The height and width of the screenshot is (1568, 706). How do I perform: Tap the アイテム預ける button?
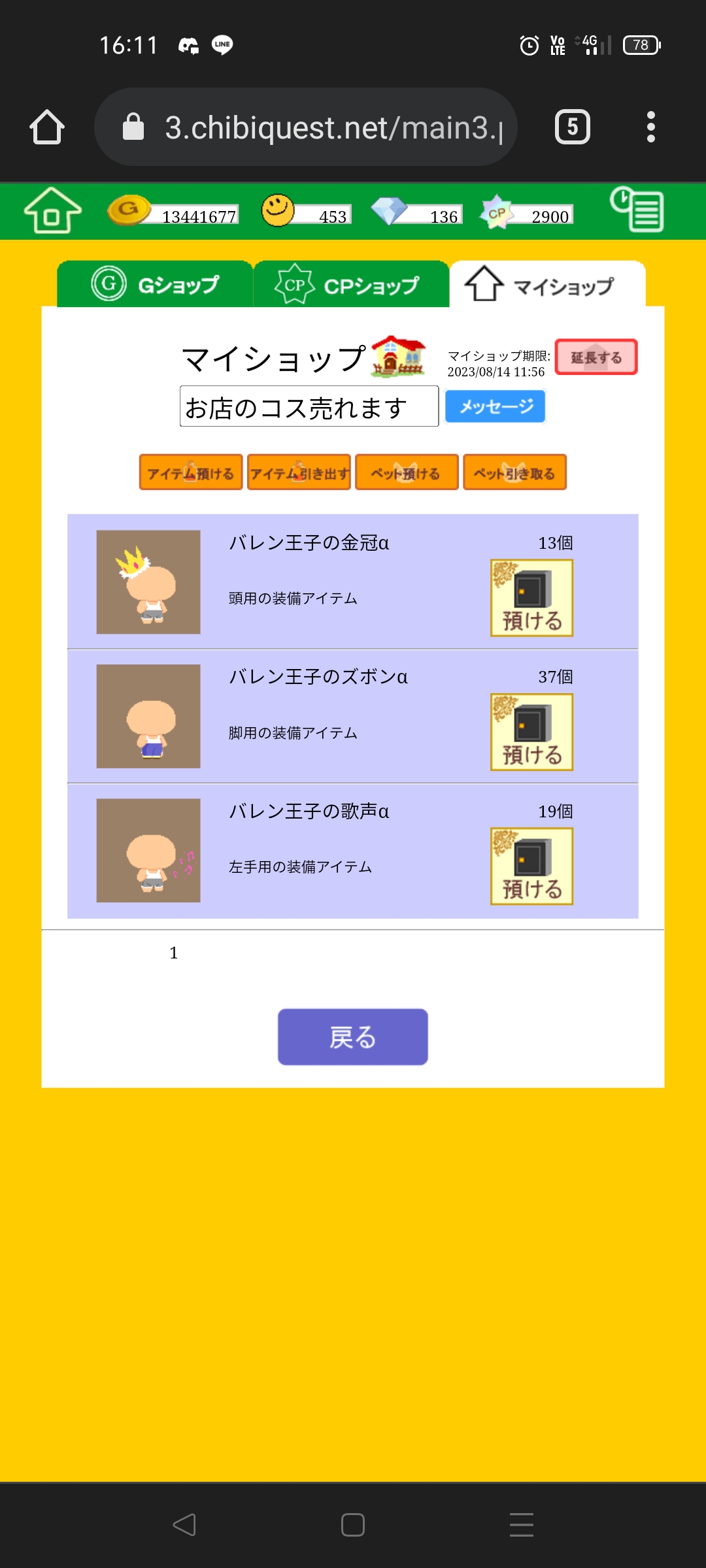191,472
